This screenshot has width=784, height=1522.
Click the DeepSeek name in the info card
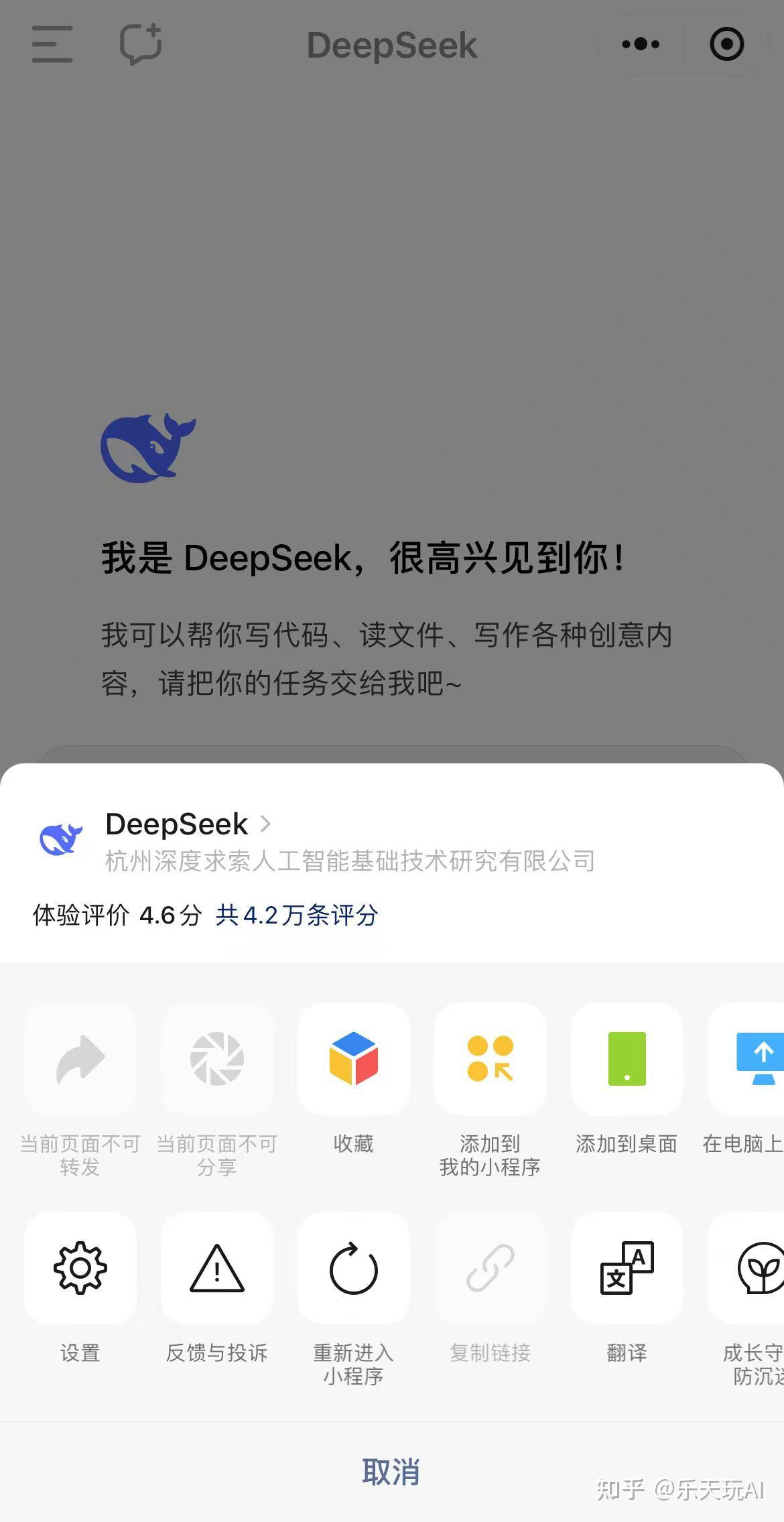click(177, 824)
